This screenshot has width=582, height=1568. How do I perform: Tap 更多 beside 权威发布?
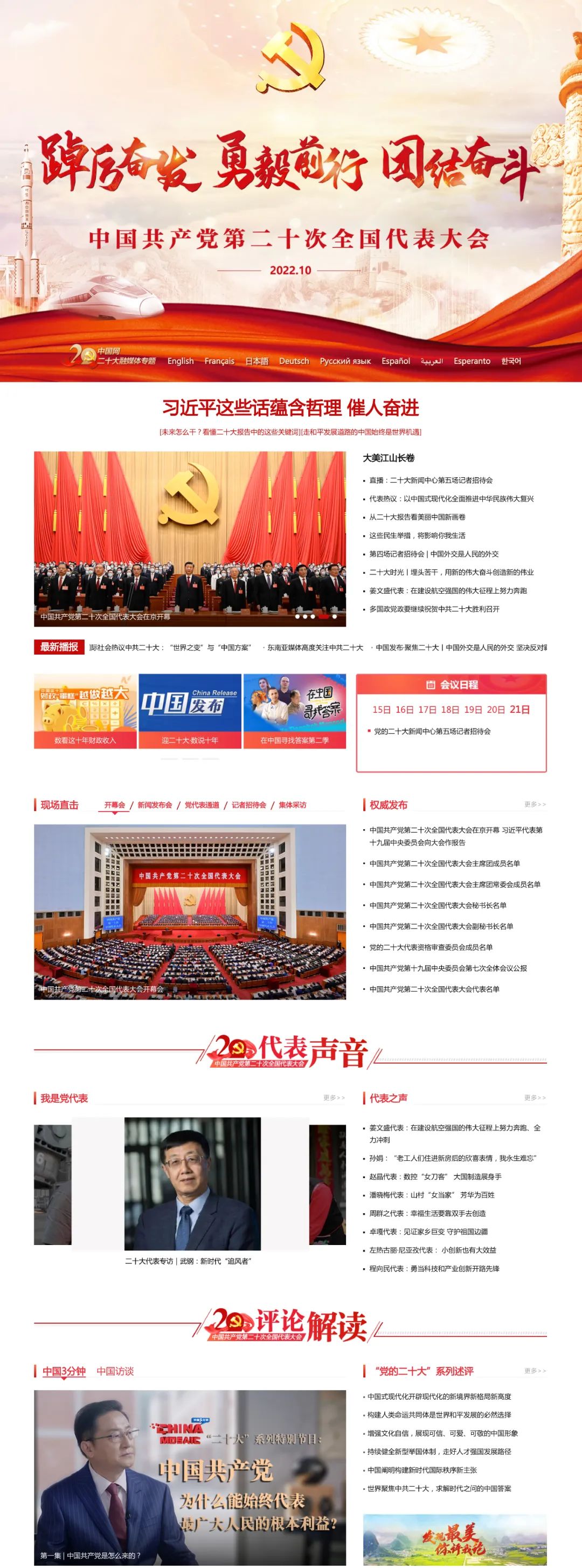pyautogui.click(x=535, y=804)
